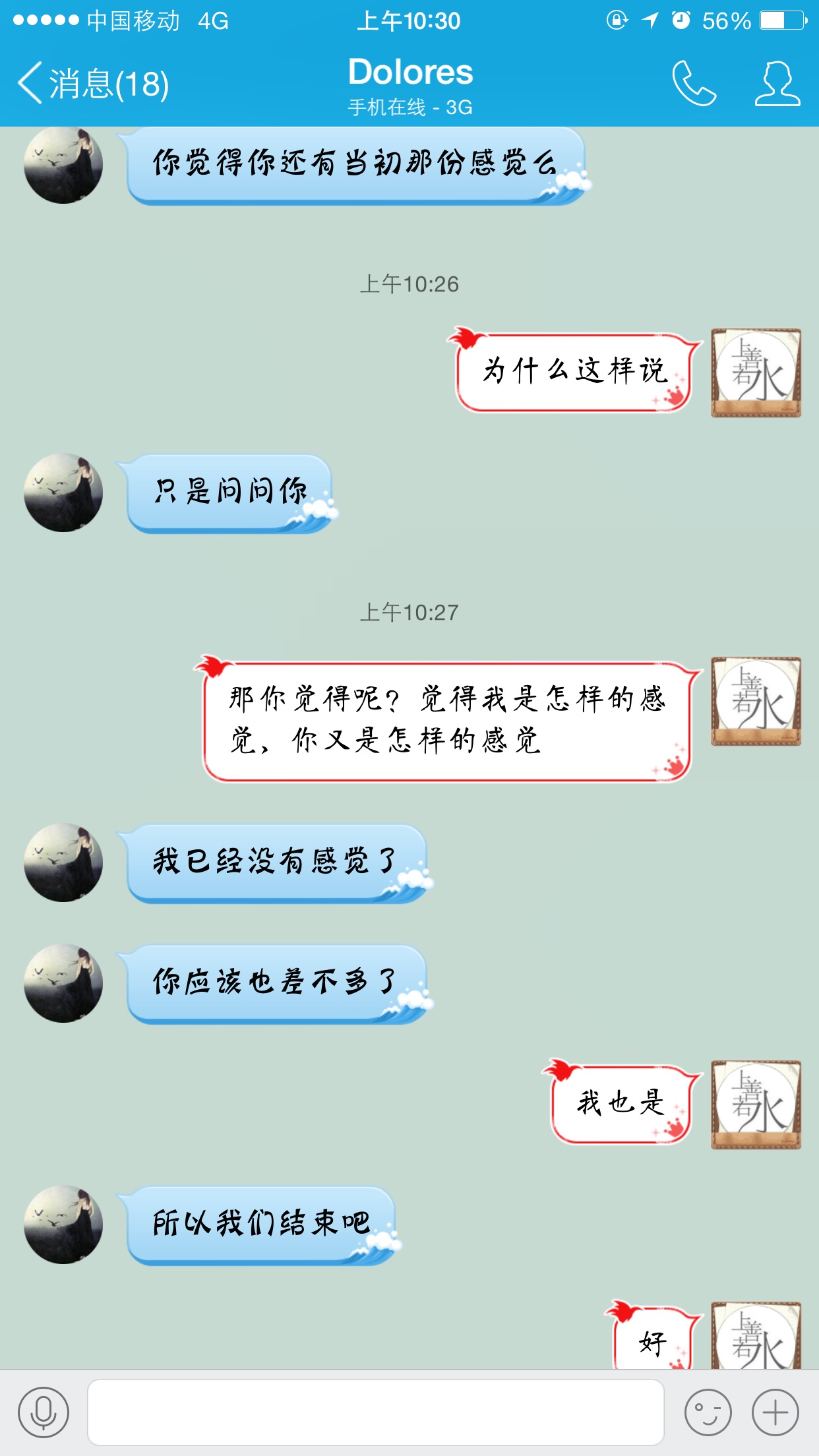Go back to the messages list

tap(92, 84)
